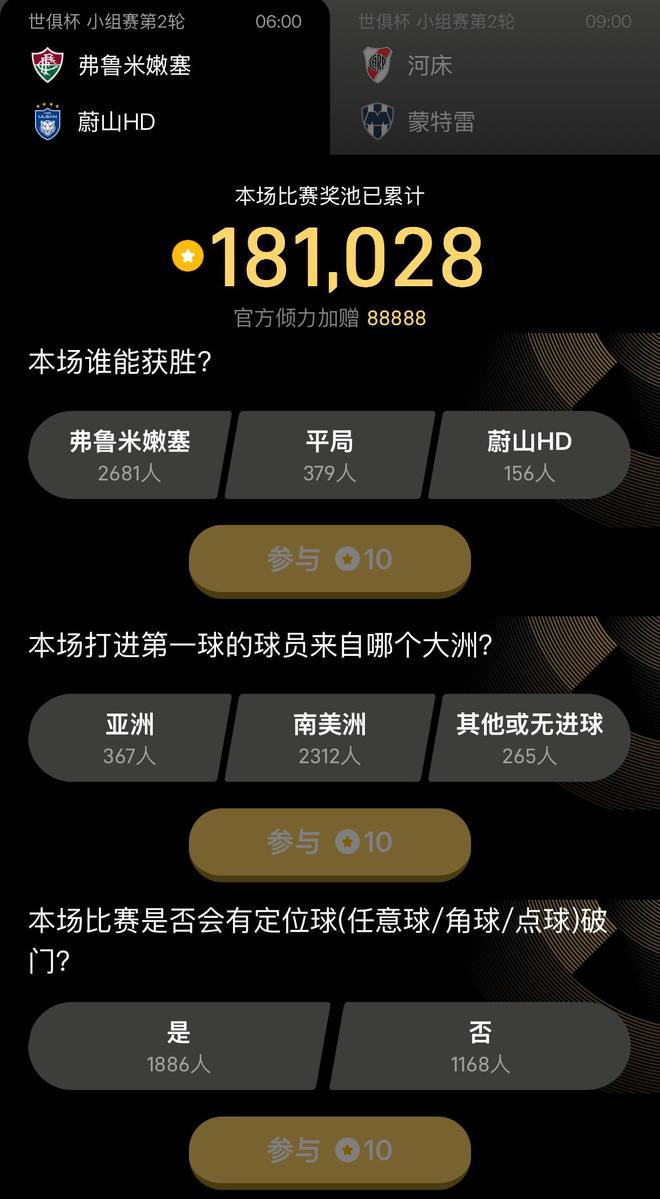
Task: Answer 是 to the set-piece goal question
Action: pos(179,1046)
